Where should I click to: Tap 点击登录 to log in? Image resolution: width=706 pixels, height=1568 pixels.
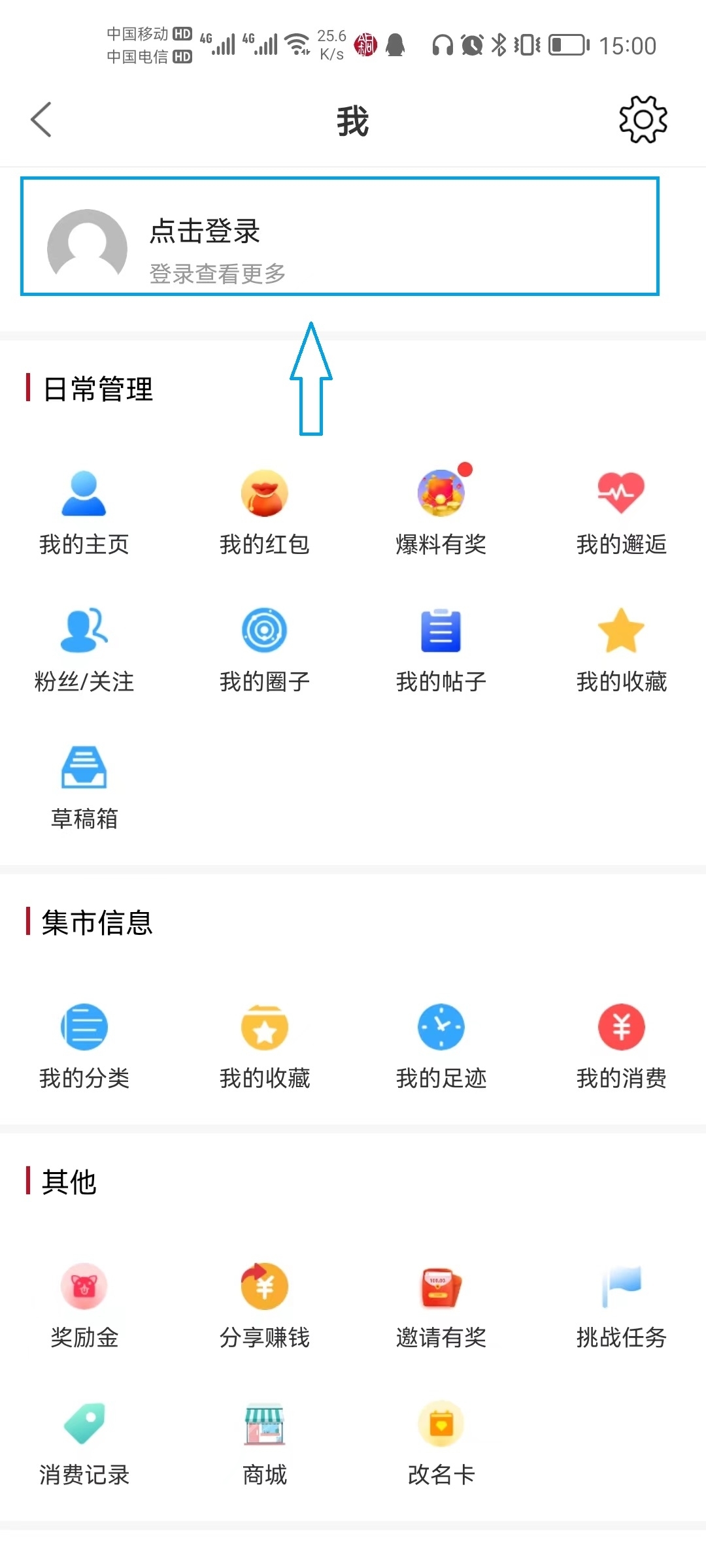point(205,231)
